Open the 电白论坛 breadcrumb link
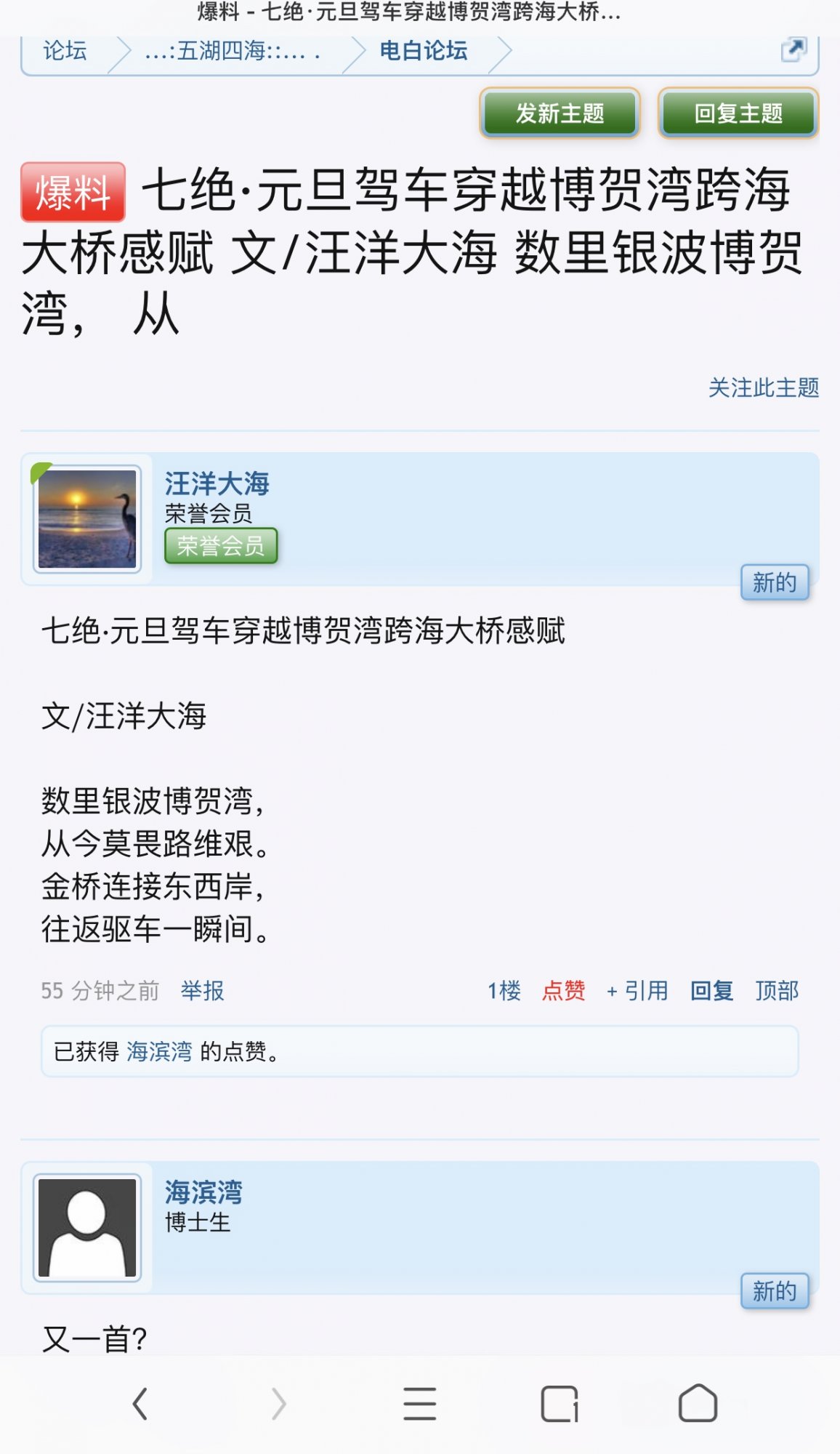840x1454 pixels. (x=423, y=51)
